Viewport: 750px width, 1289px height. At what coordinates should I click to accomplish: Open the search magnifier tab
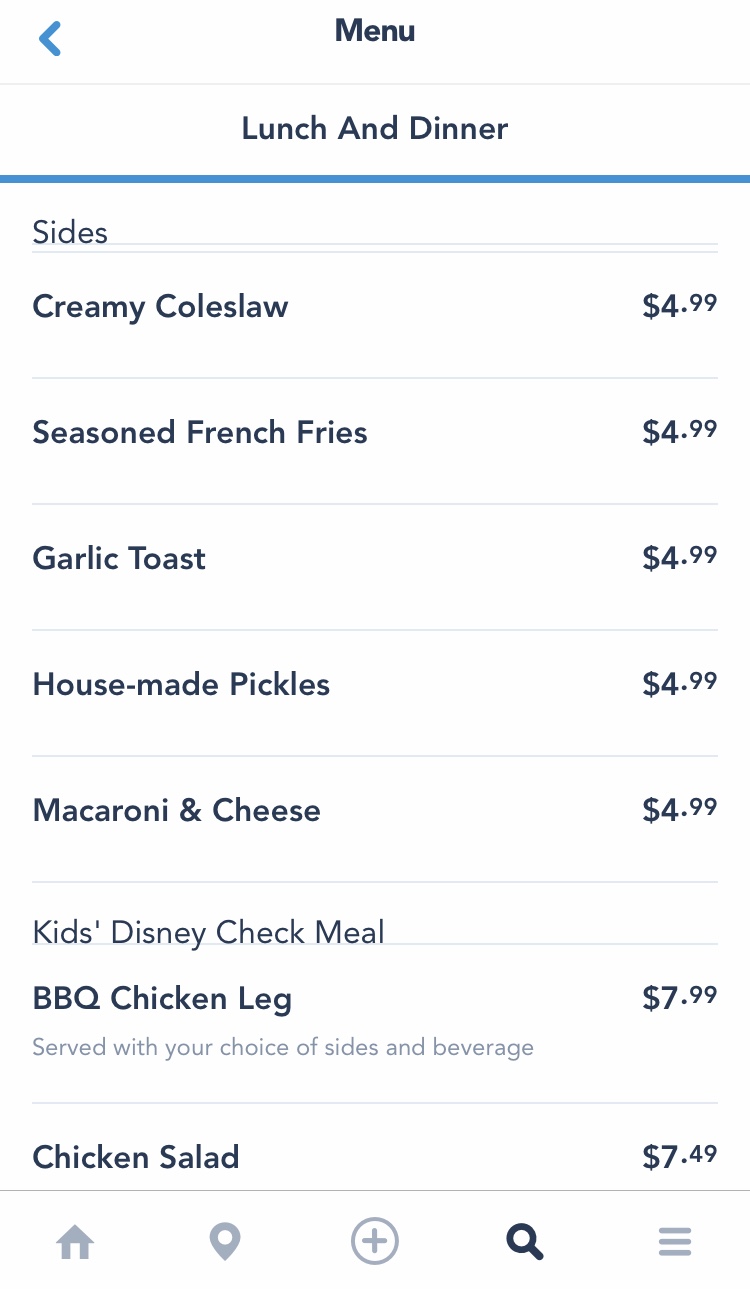point(525,1242)
